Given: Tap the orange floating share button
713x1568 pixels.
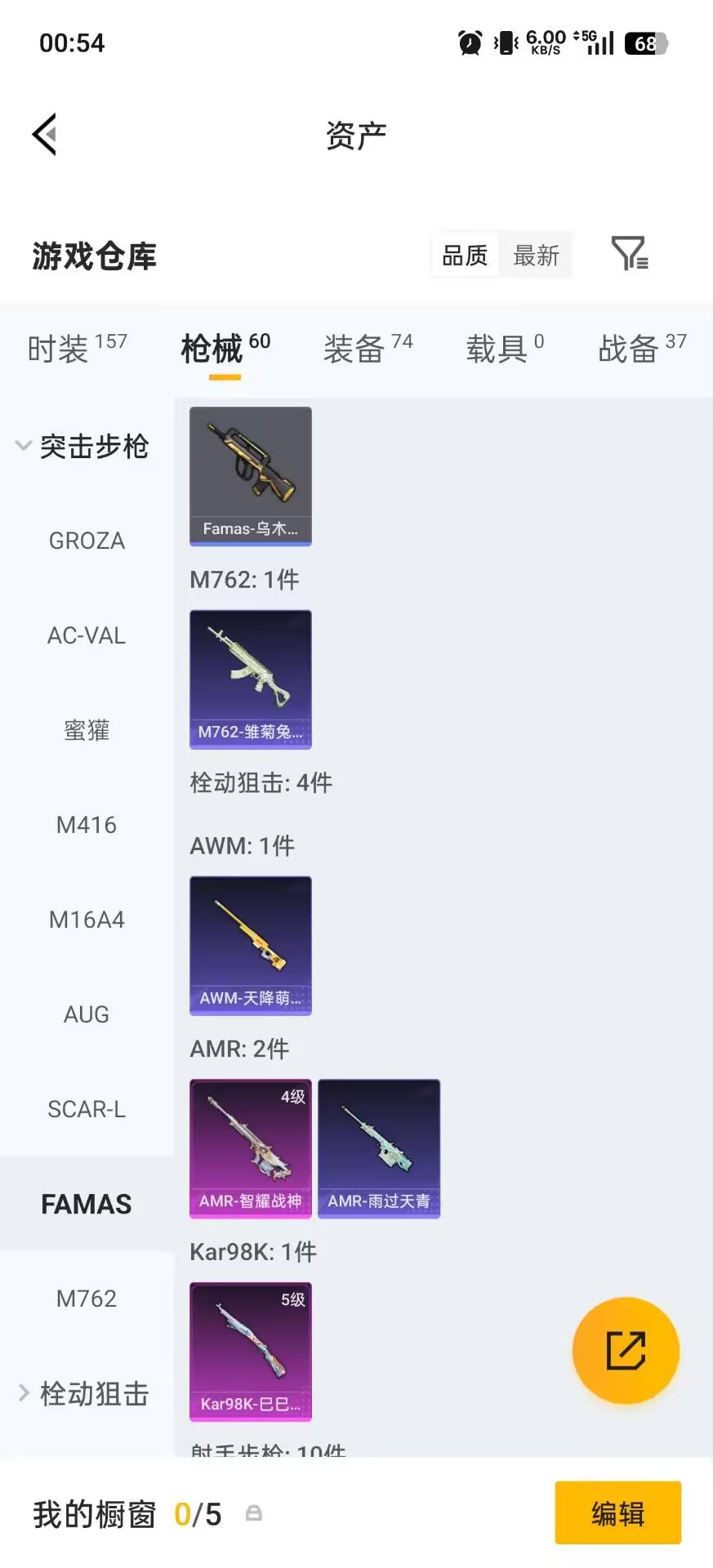Looking at the screenshot, I should tap(626, 1351).
